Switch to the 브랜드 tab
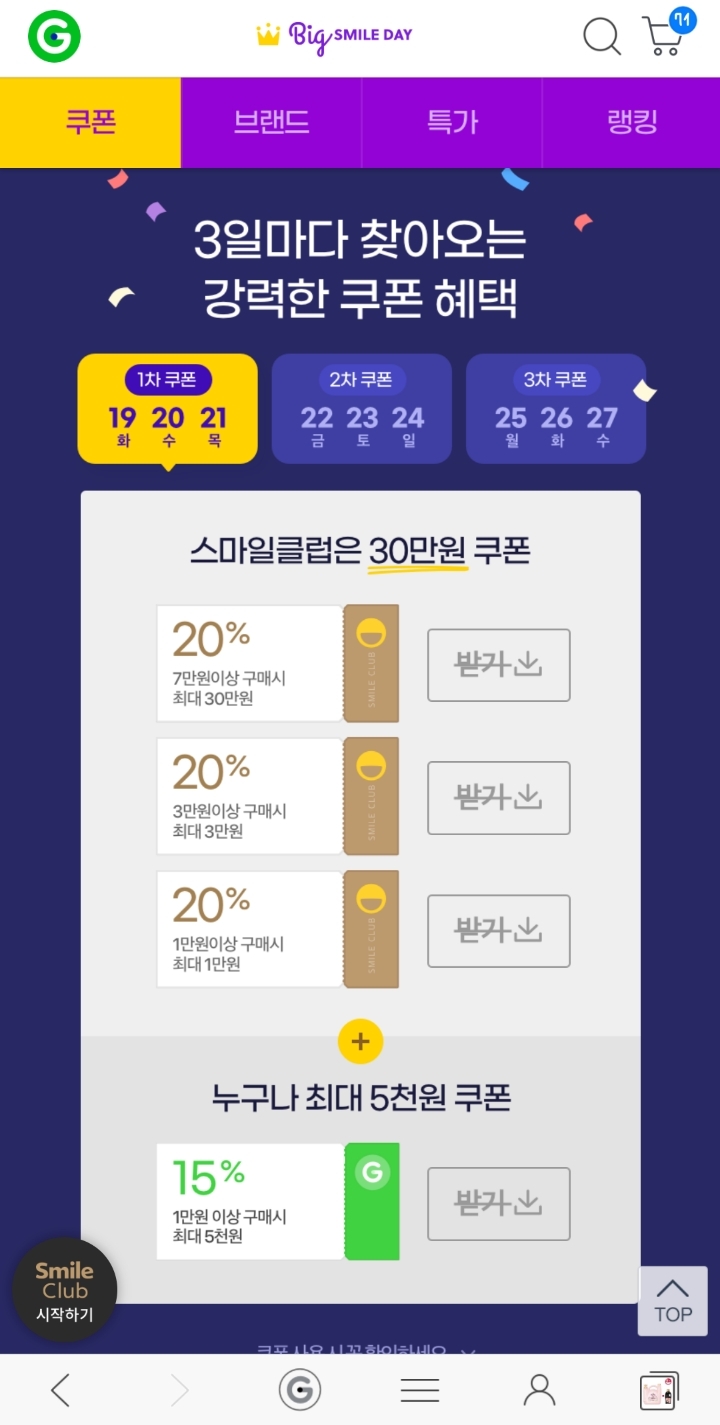The width and height of the screenshot is (720, 1425). tap(271, 122)
